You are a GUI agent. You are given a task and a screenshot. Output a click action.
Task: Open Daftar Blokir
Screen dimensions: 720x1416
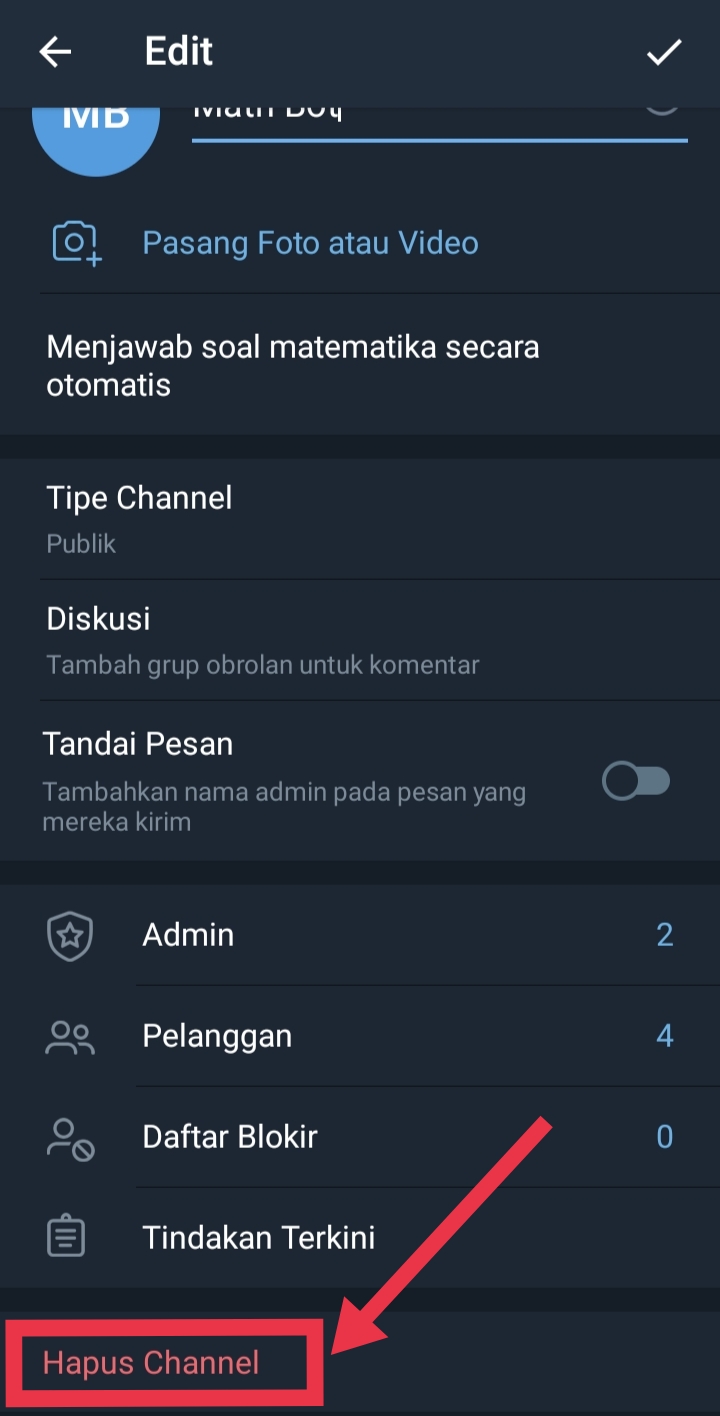coord(360,1137)
